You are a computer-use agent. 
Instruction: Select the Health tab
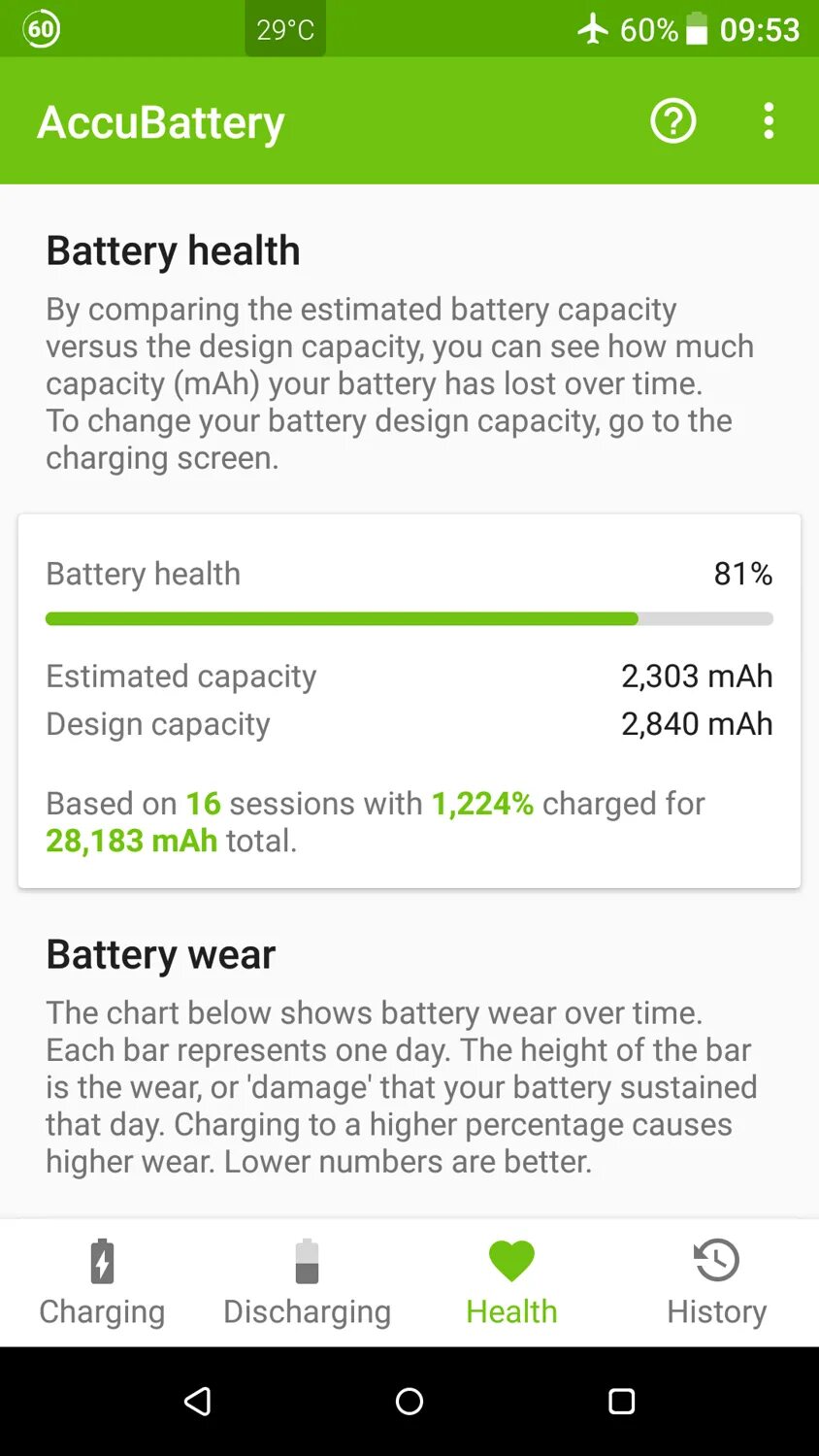(511, 1282)
